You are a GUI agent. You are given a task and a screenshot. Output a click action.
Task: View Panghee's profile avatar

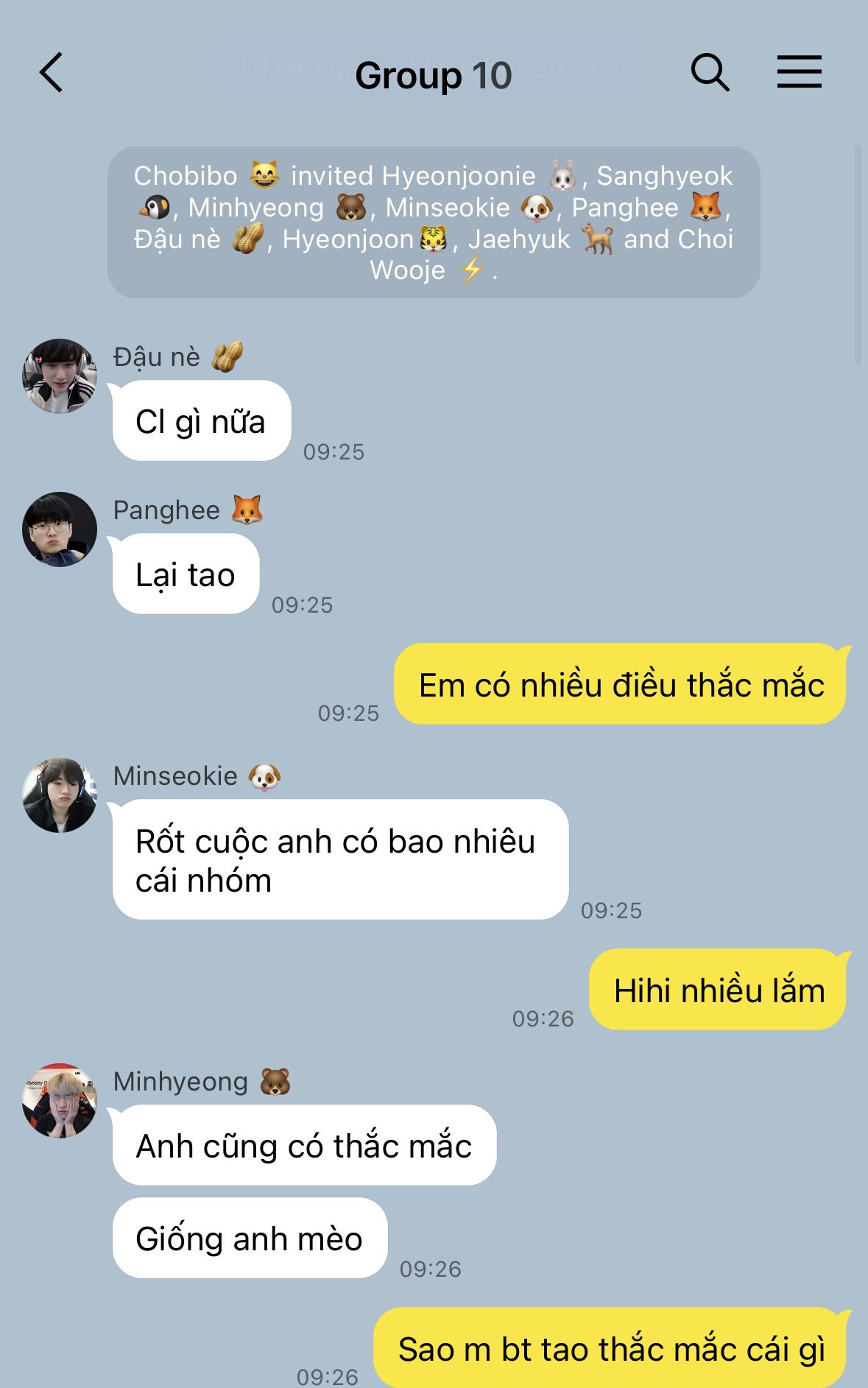pyautogui.click(x=60, y=529)
